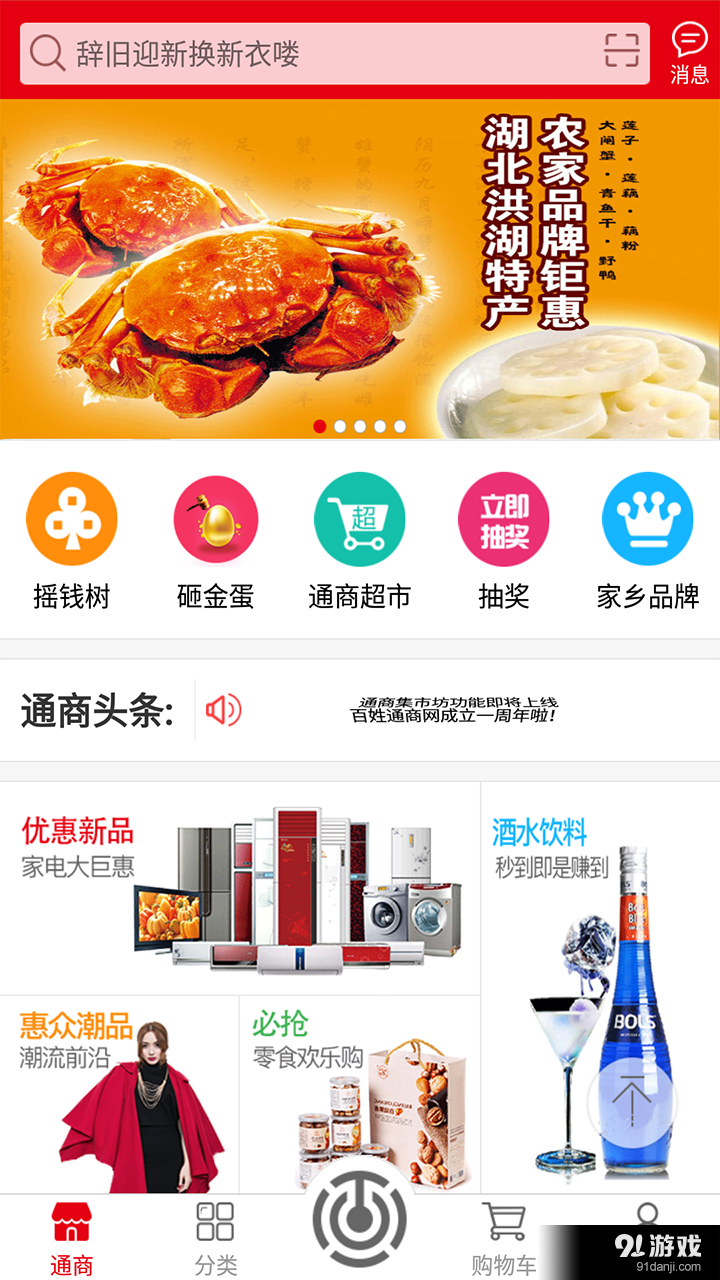The height and width of the screenshot is (1280, 720).
Task: Open the 家乡品牌 crown icon
Action: (x=648, y=519)
